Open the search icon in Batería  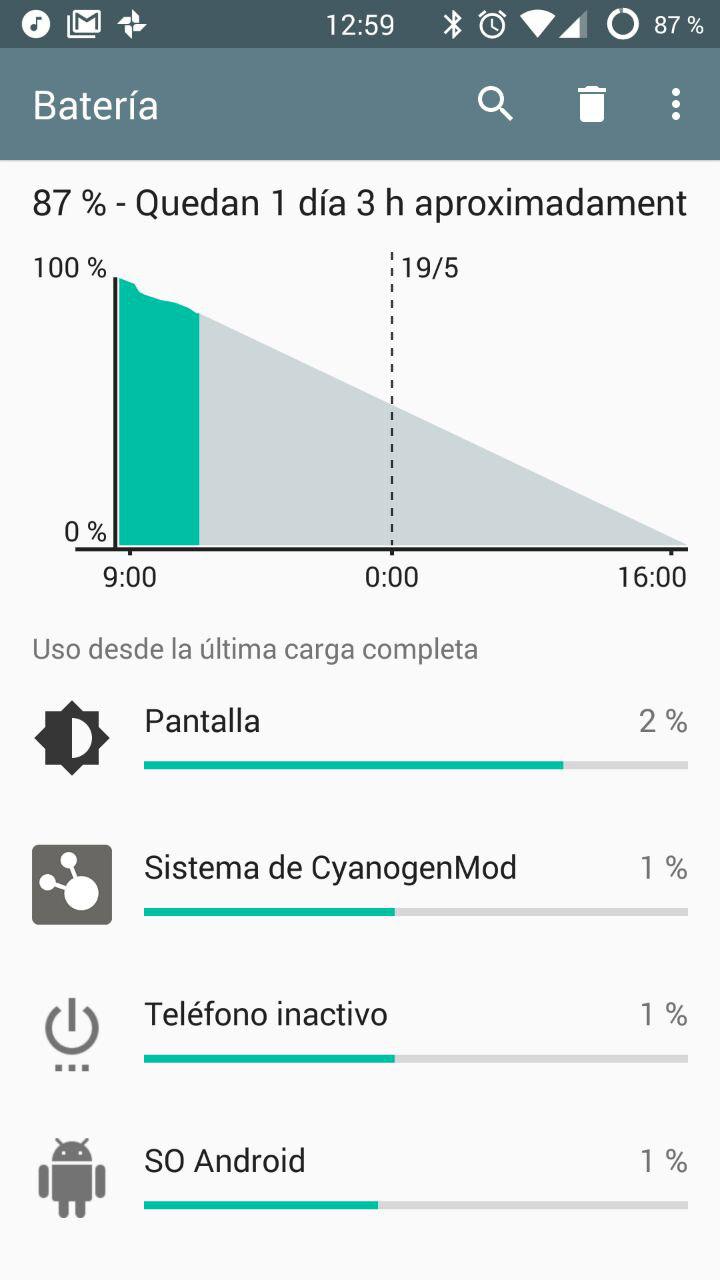click(495, 104)
